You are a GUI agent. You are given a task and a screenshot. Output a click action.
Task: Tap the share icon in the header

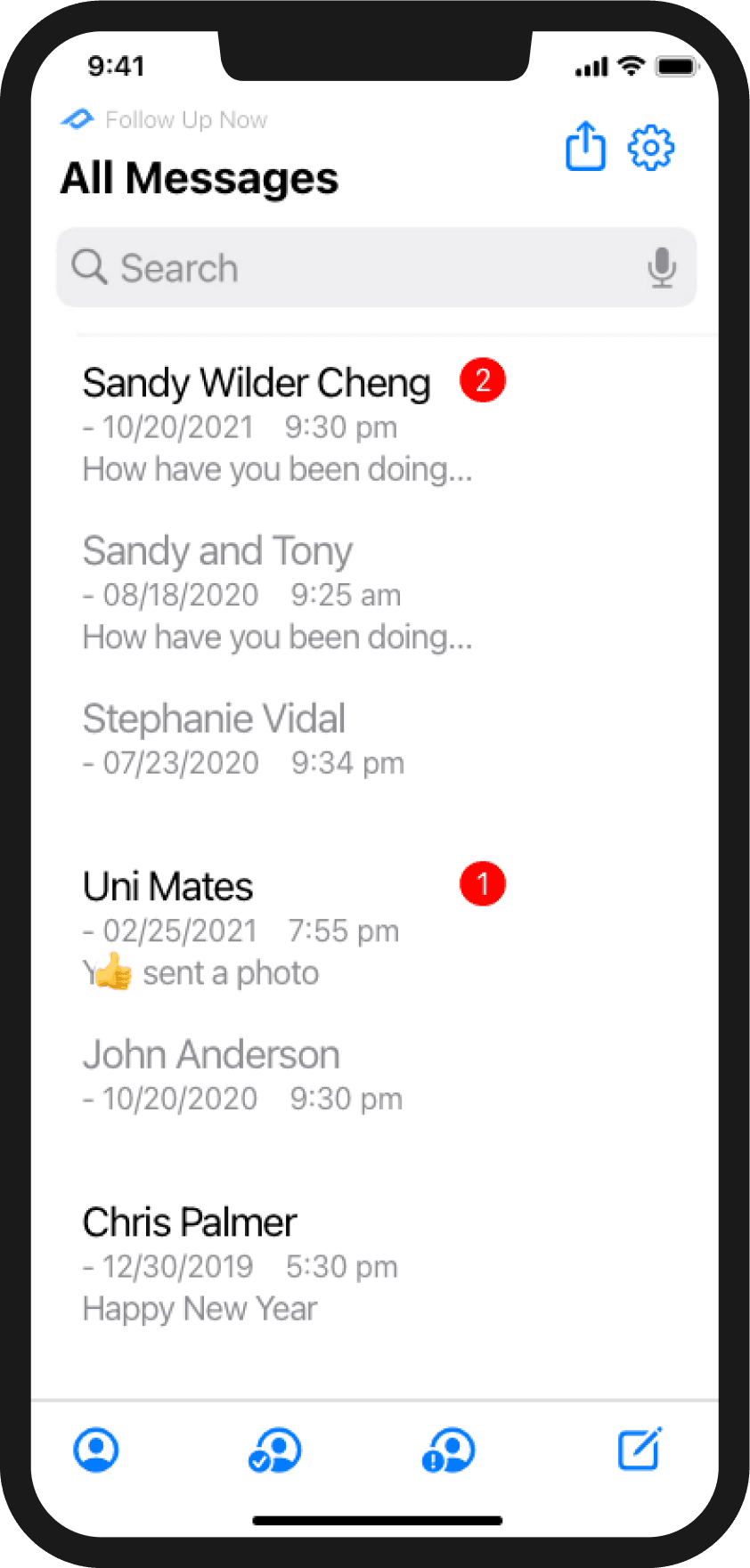(x=585, y=146)
